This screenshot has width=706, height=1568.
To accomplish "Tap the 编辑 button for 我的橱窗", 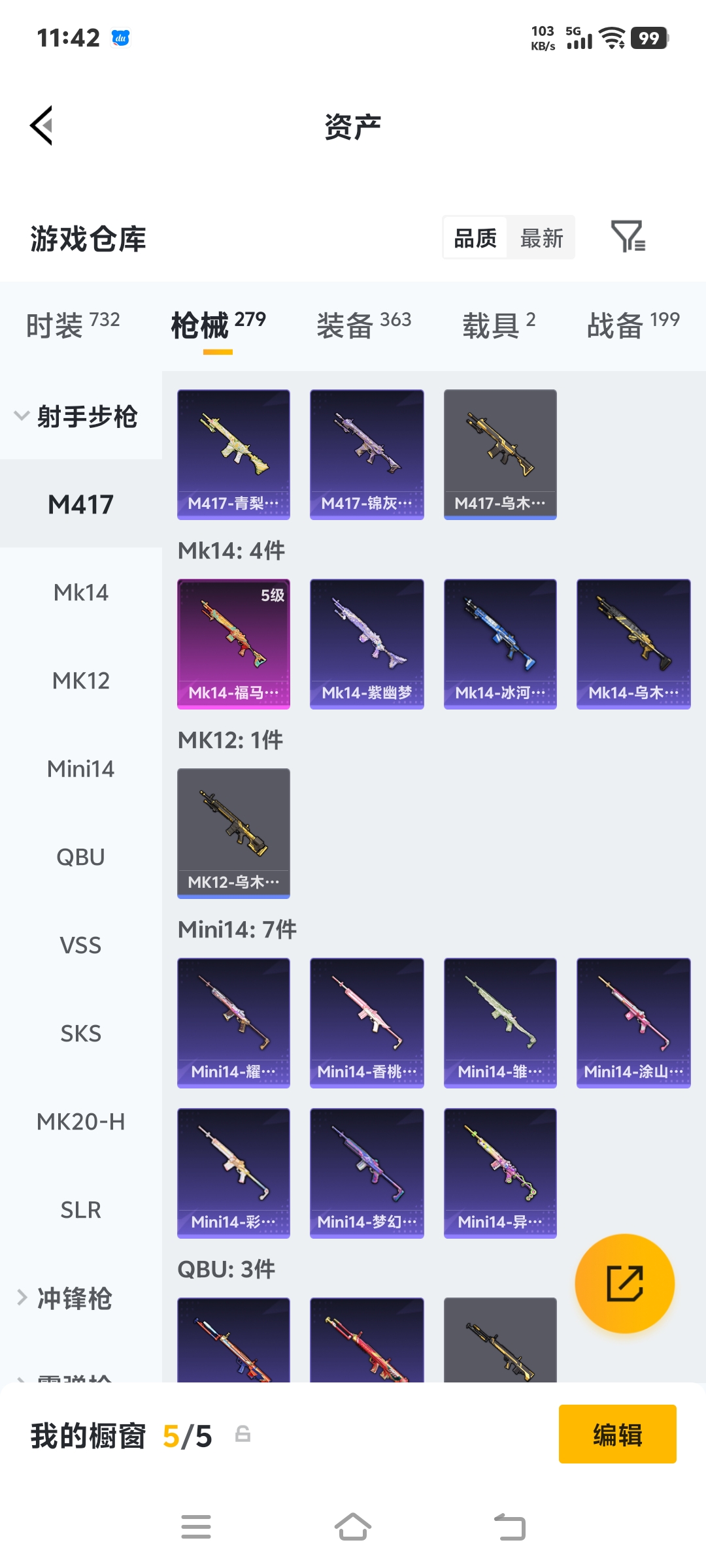I will coord(617,1434).
